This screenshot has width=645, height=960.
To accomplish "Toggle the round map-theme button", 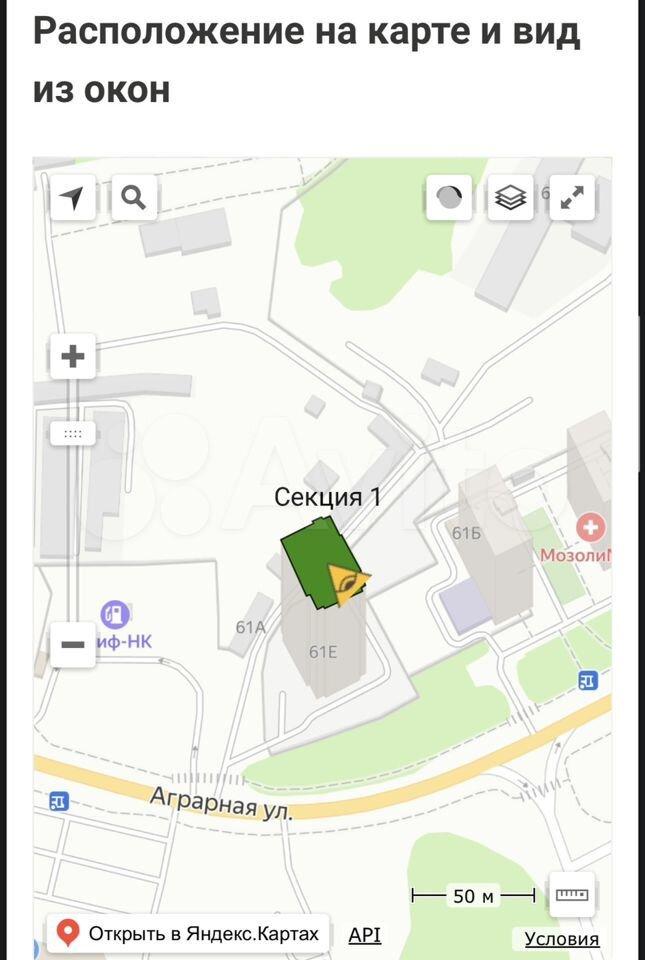I will pos(449,198).
